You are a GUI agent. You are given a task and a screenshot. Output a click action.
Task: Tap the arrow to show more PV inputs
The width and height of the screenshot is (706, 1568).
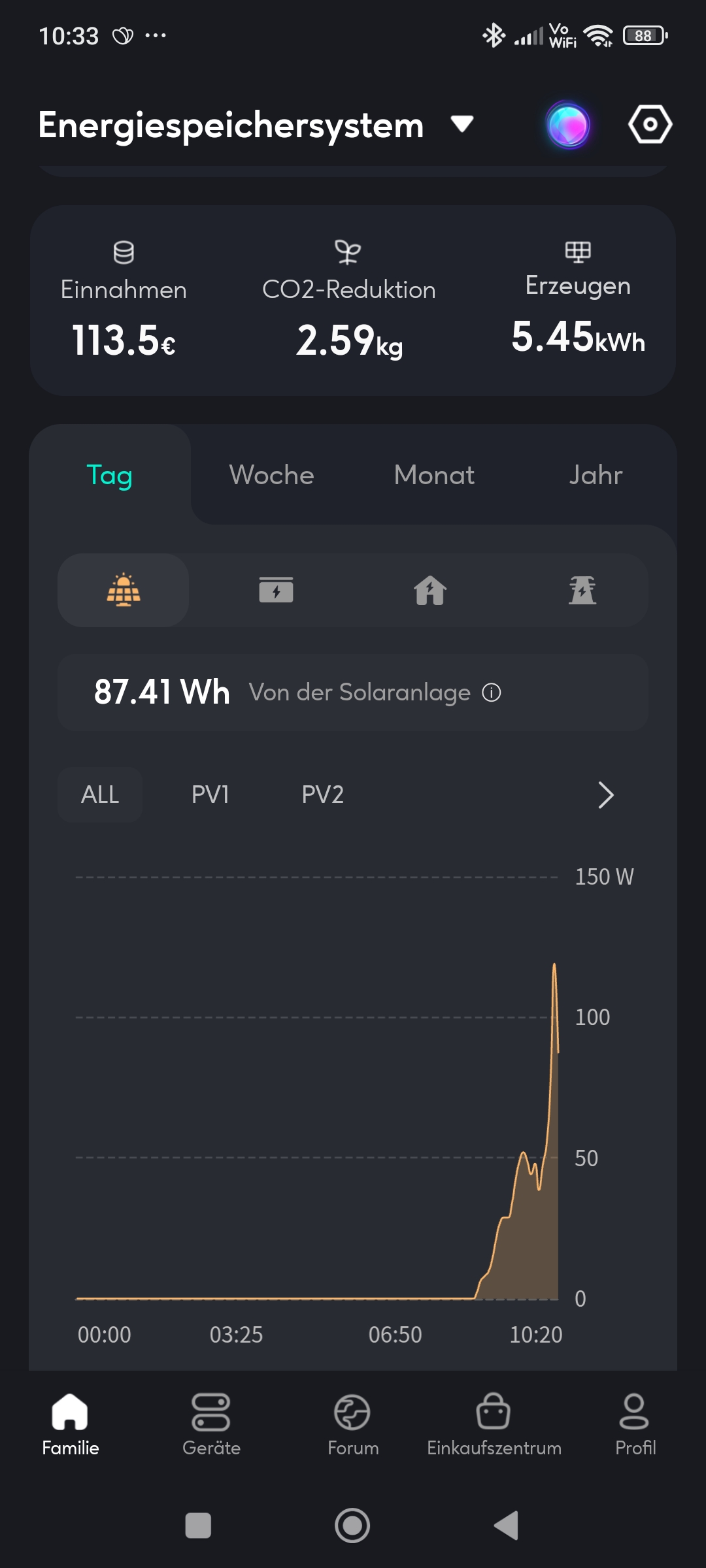pyautogui.click(x=606, y=794)
